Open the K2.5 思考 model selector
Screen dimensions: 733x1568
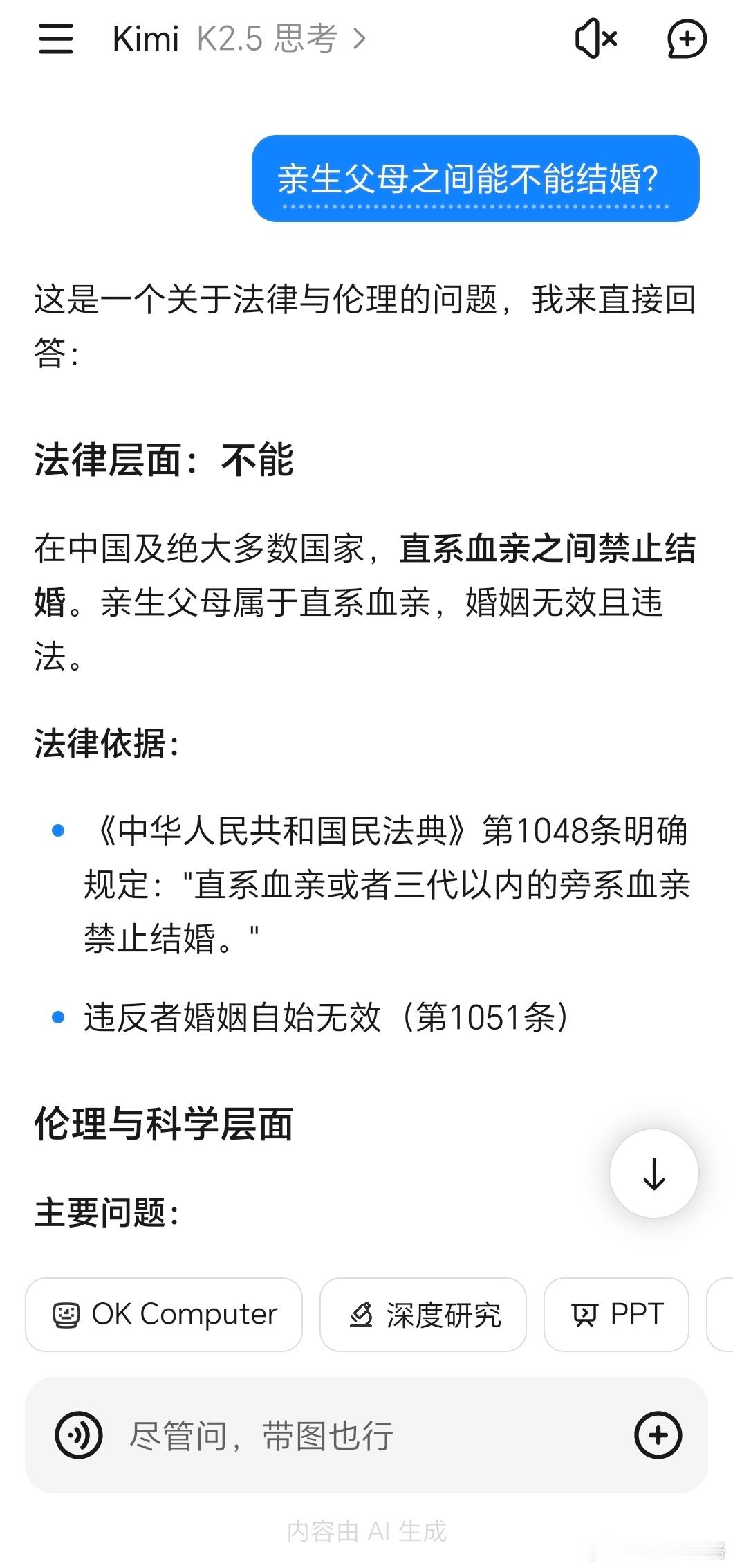[266, 39]
